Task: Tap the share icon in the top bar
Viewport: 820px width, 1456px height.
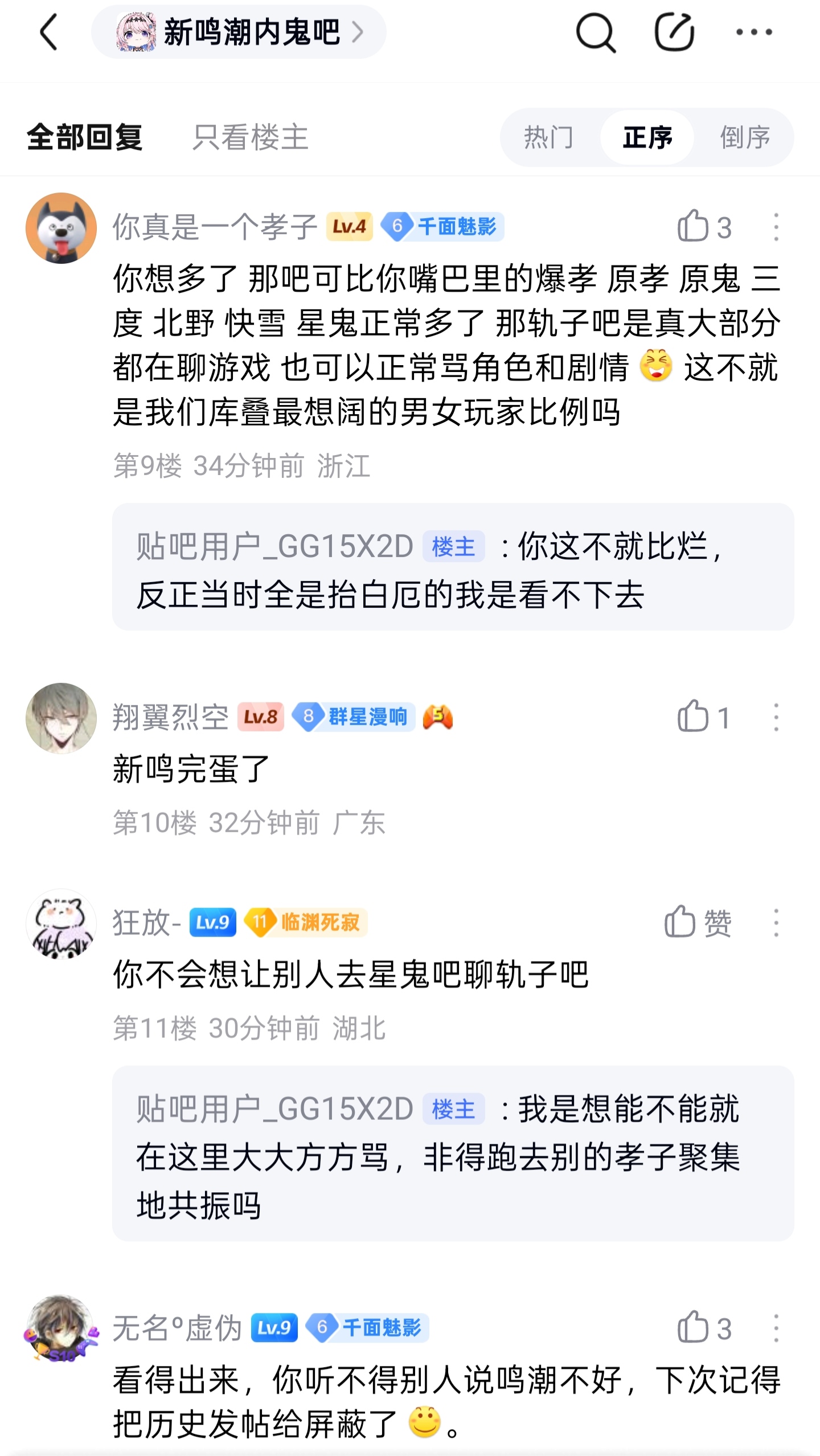Action: [x=674, y=32]
